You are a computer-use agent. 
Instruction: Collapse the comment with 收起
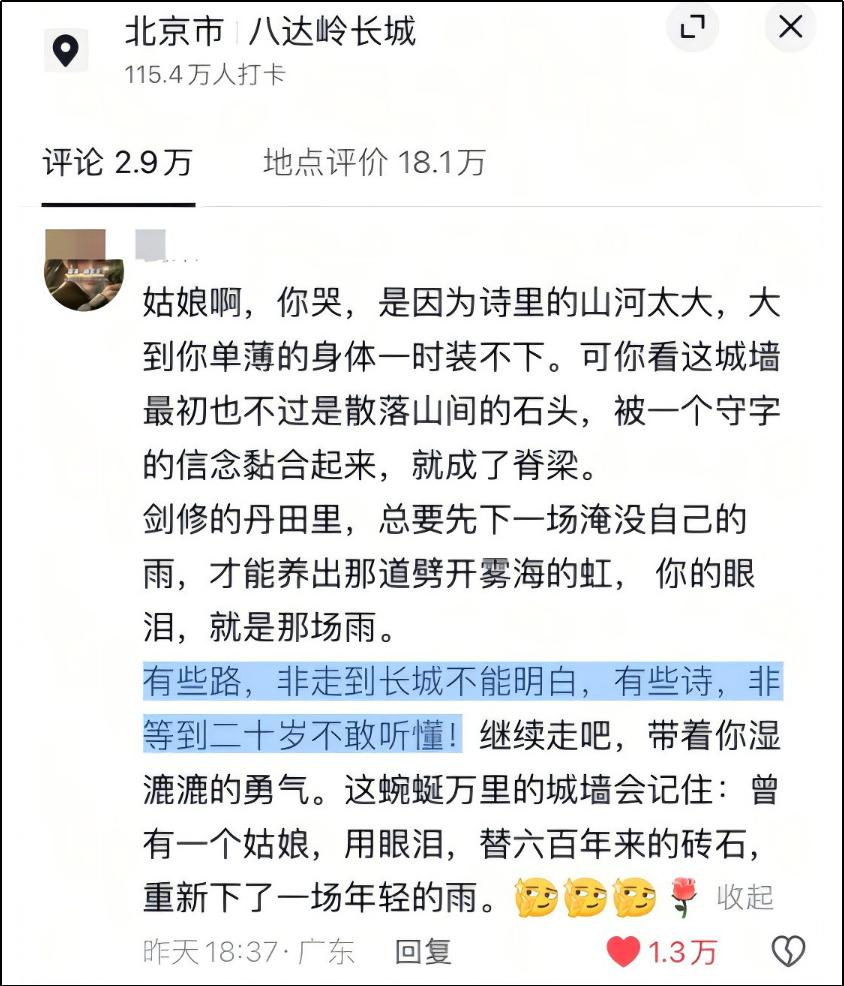click(x=745, y=897)
